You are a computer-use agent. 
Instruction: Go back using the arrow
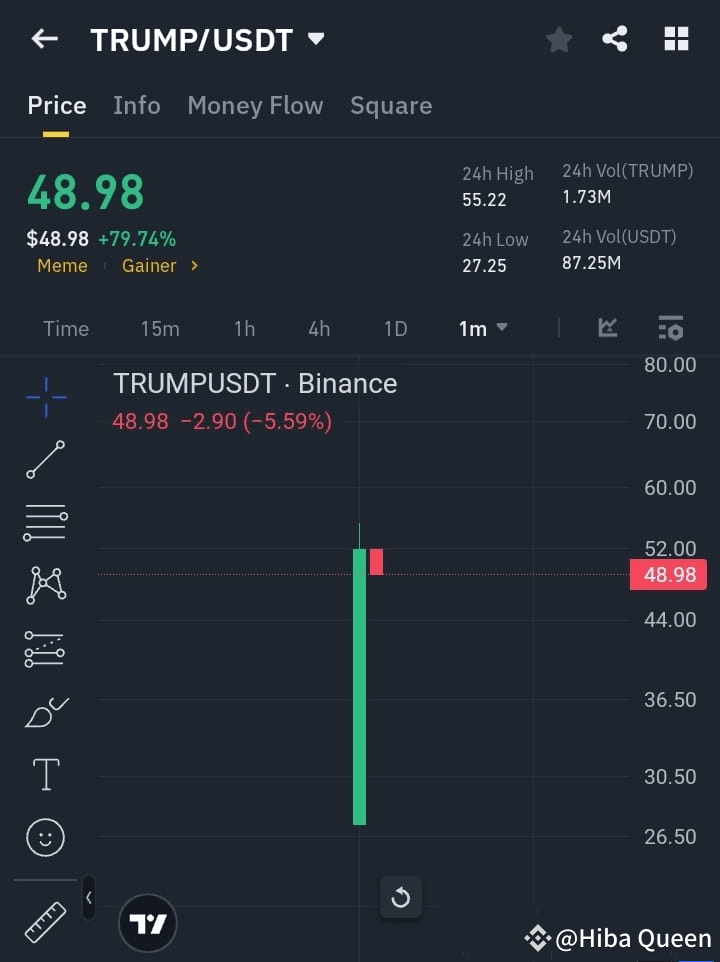coord(45,39)
